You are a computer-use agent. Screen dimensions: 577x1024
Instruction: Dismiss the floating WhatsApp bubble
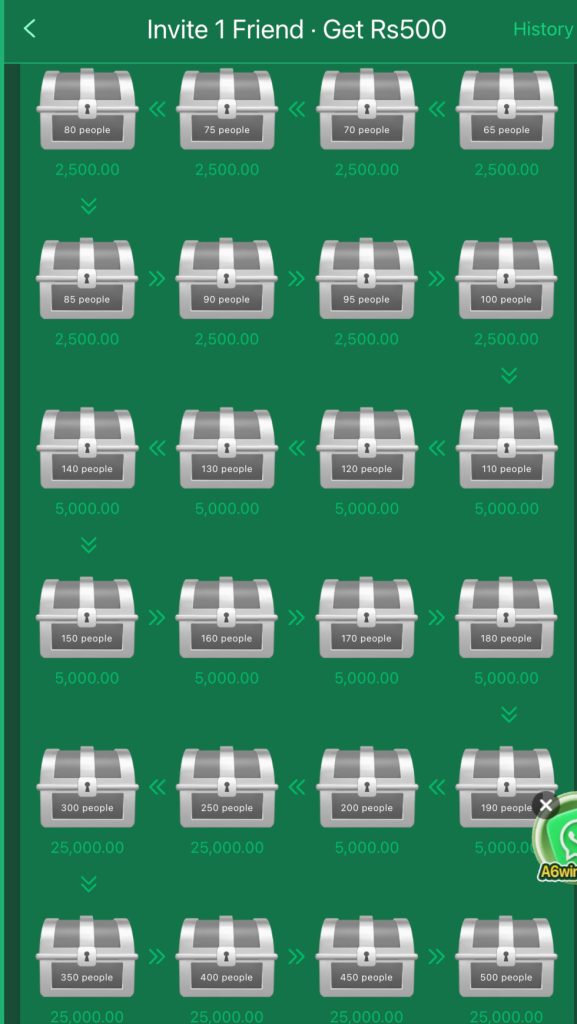[x=546, y=805]
